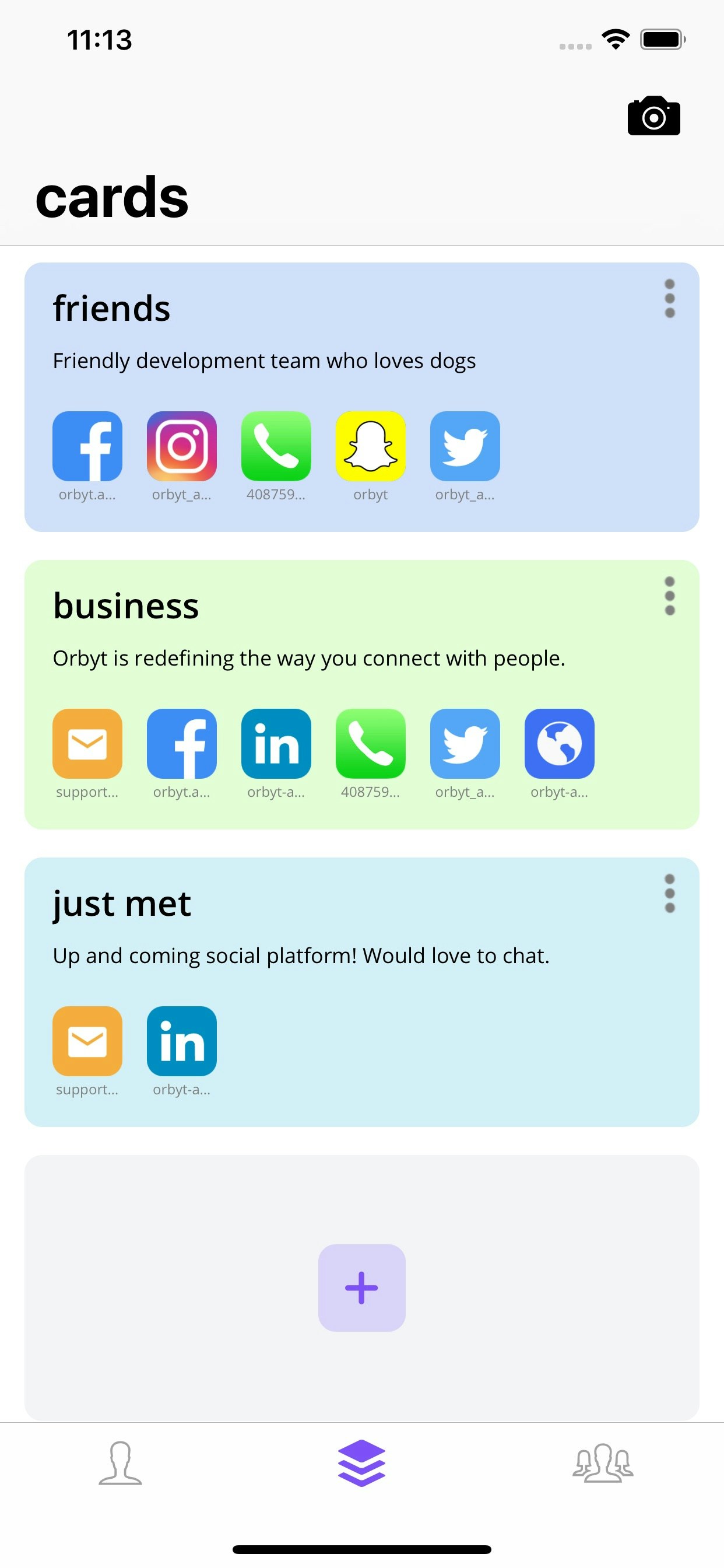Screen dimensions: 724x1568
Task: Open Twitter icon in business card
Action: click(465, 743)
